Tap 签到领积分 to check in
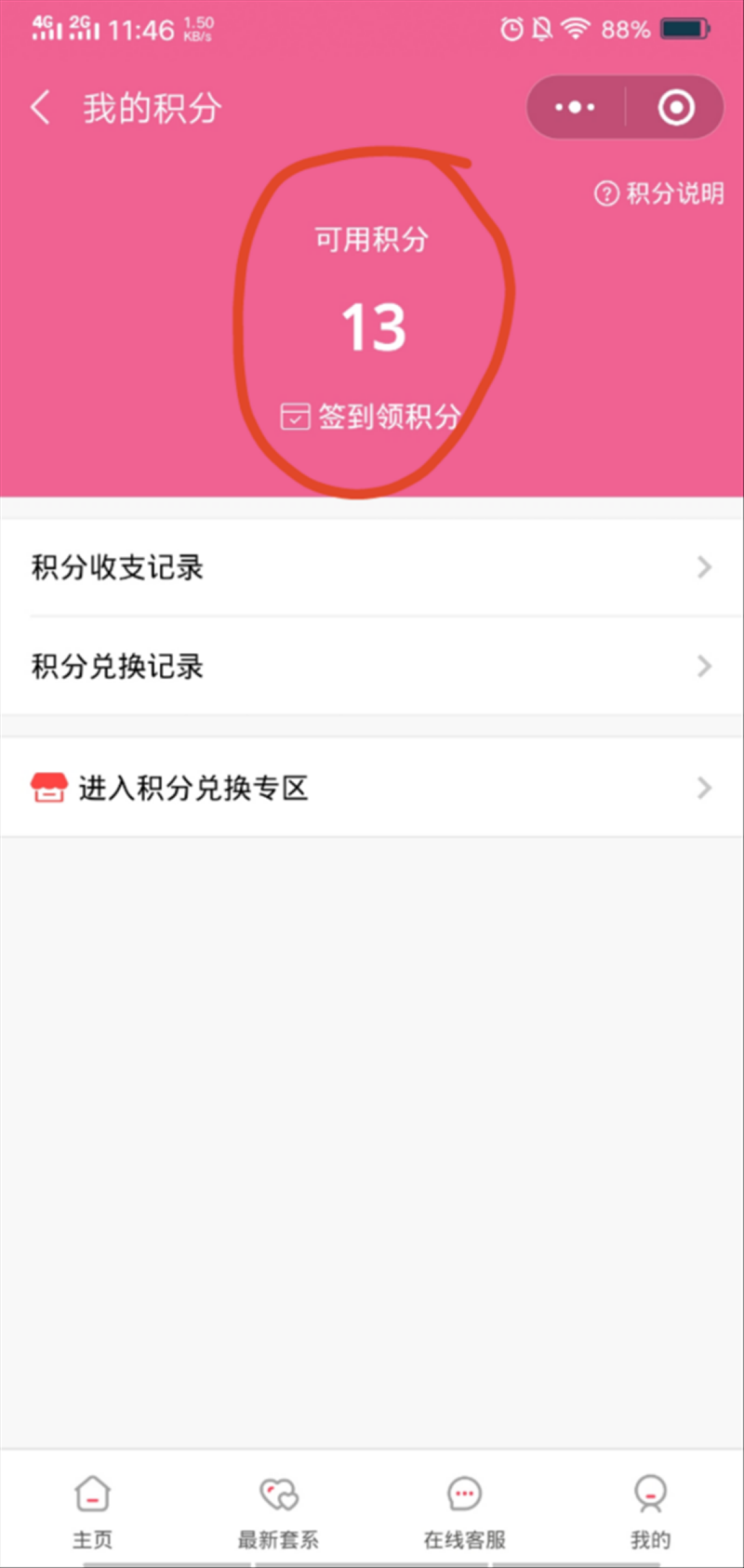The height and width of the screenshot is (1568, 744). (x=371, y=416)
